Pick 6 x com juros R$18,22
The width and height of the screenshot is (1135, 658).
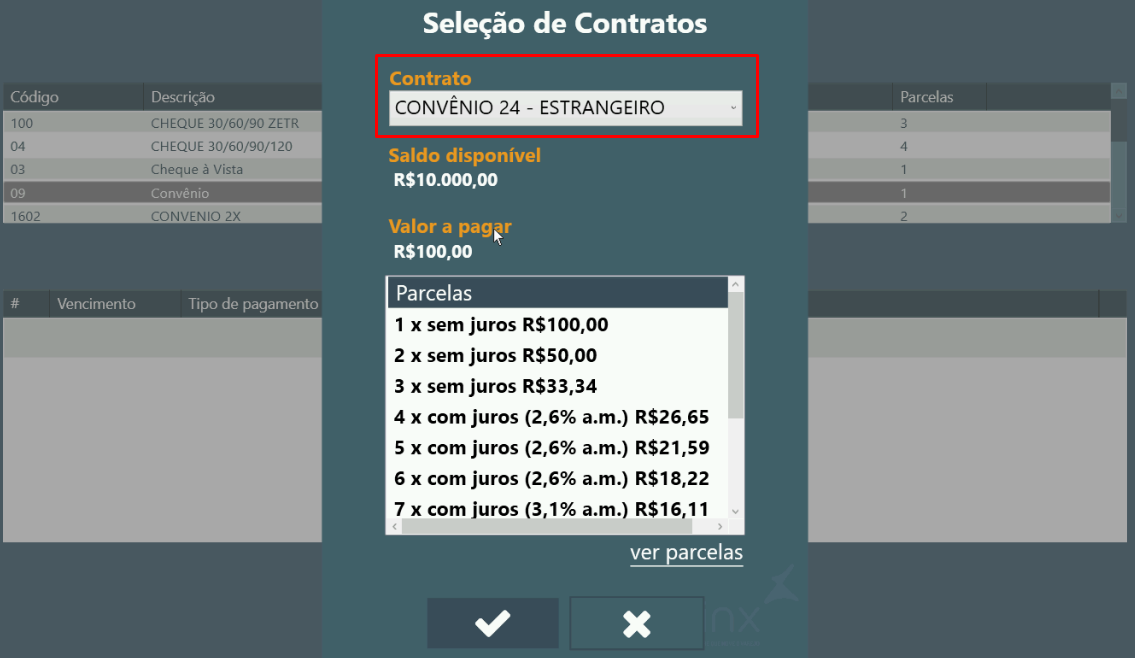pos(551,478)
